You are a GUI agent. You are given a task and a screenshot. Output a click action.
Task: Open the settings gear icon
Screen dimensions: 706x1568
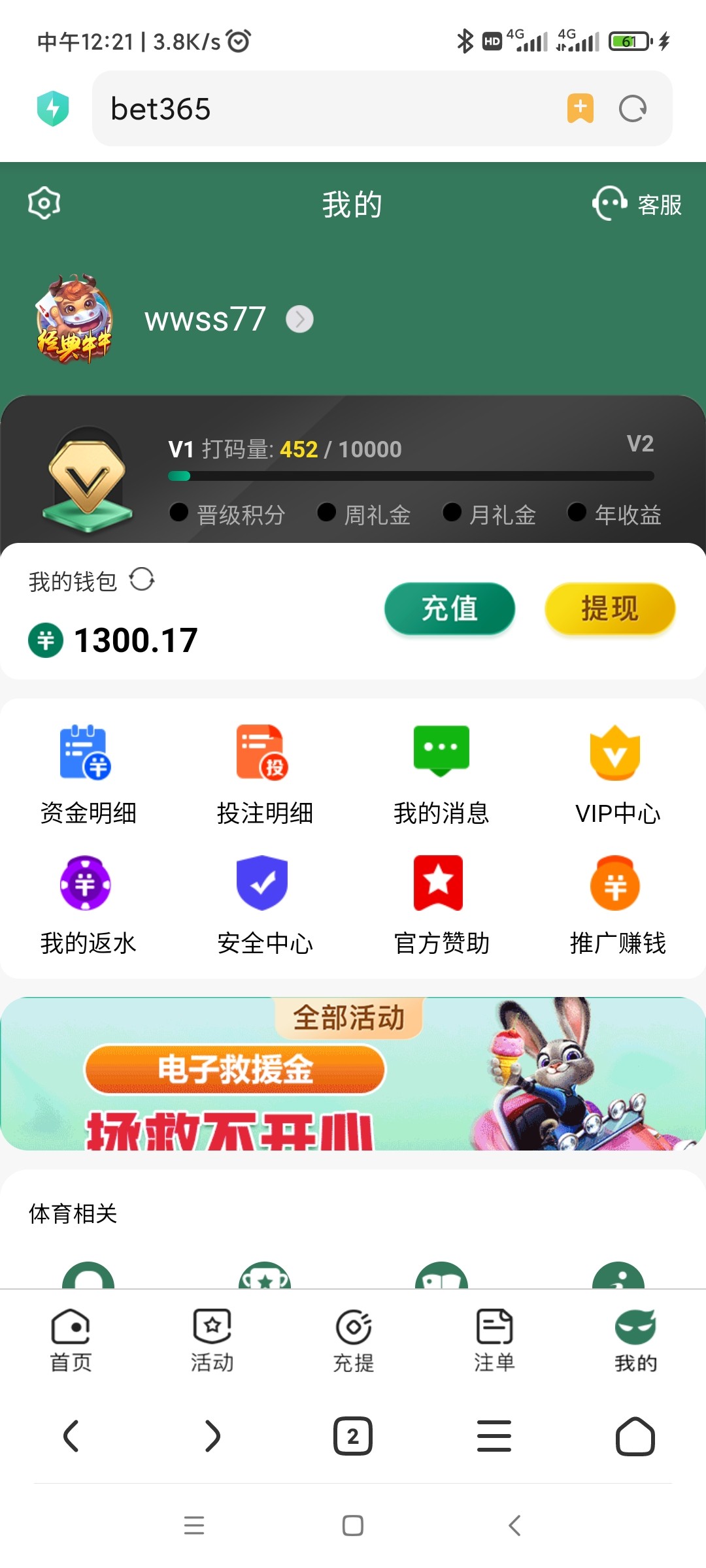click(x=44, y=203)
